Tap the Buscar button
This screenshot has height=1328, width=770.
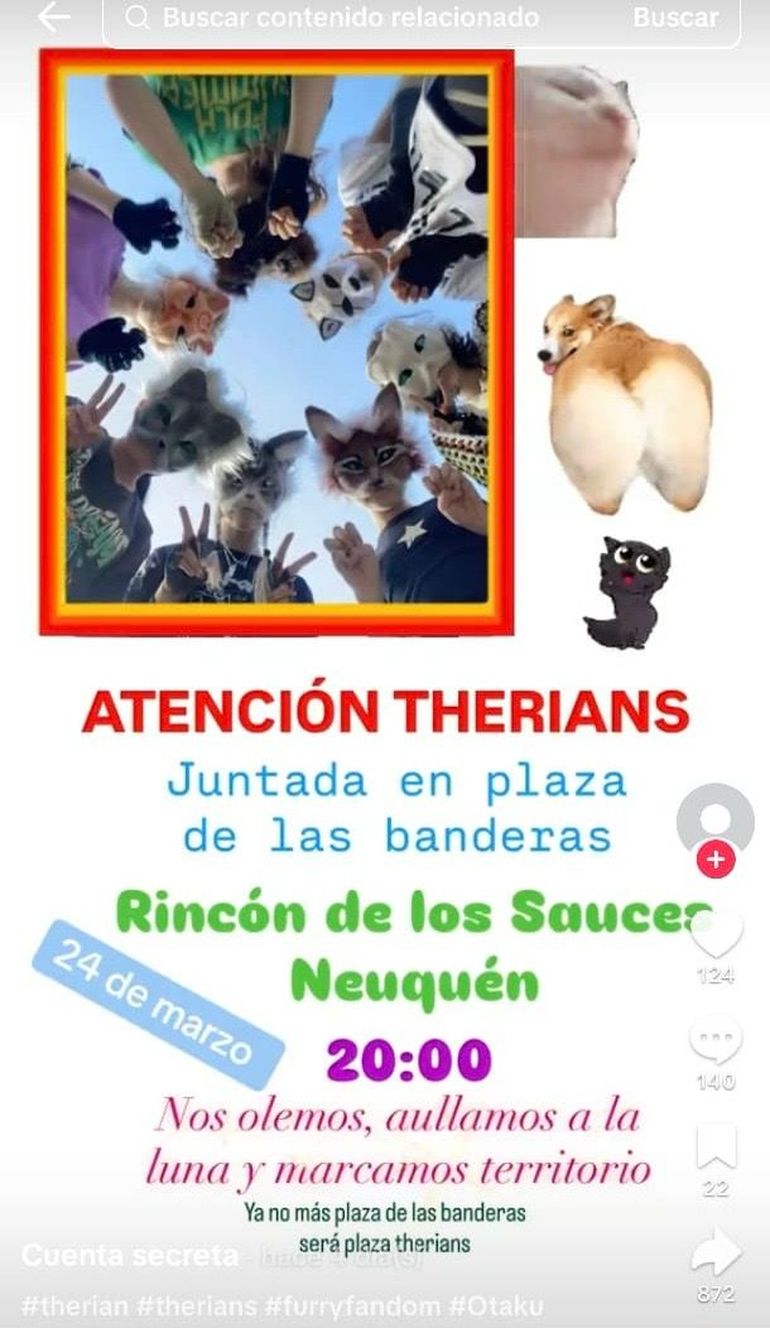click(675, 18)
